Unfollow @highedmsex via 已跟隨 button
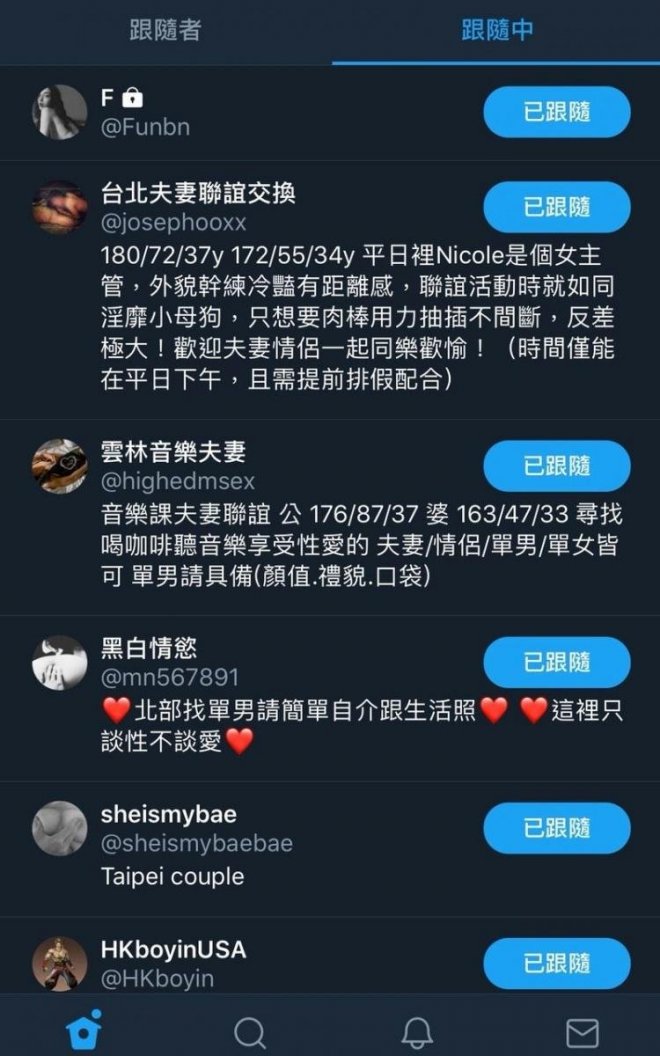Image resolution: width=660 pixels, height=1056 pixels. tap(556, 466)
